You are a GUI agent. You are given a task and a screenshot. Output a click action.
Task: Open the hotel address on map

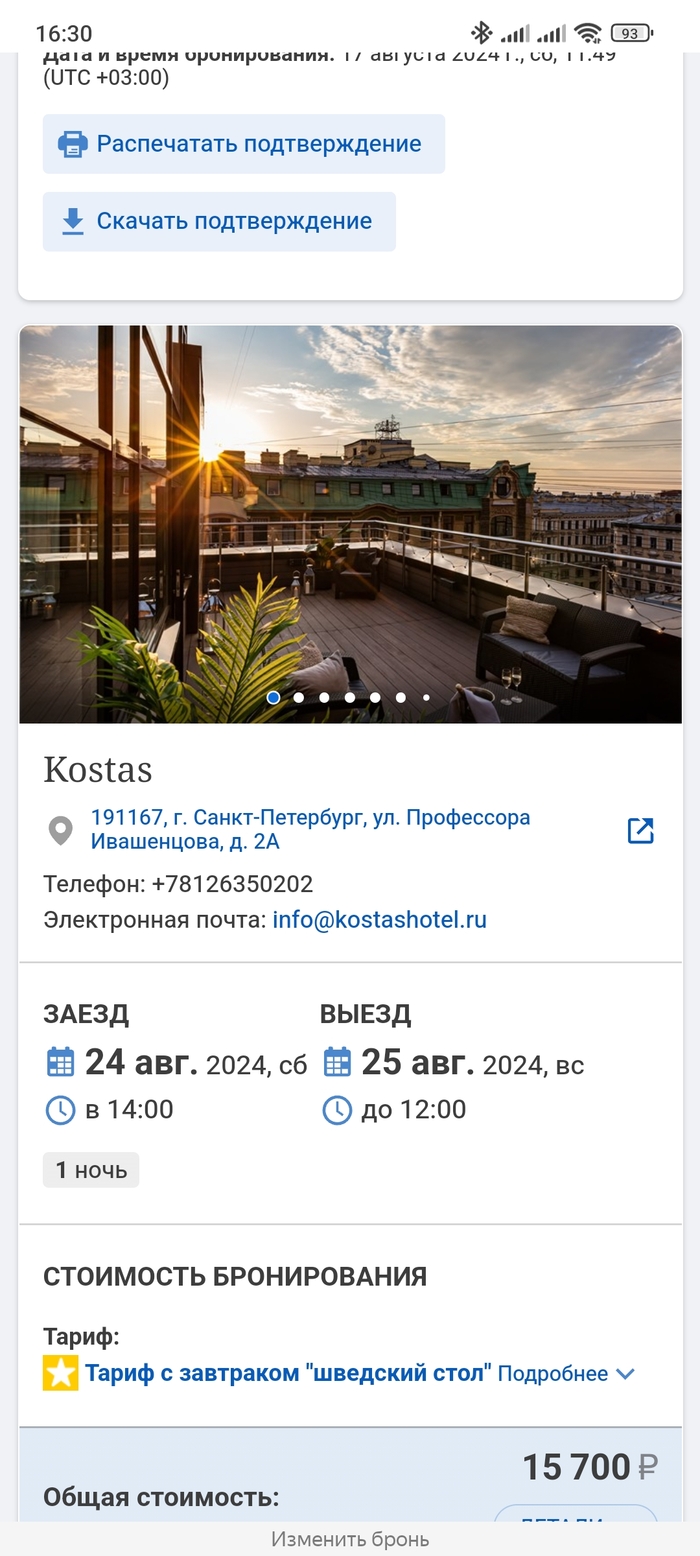click(x=310, y=830)
